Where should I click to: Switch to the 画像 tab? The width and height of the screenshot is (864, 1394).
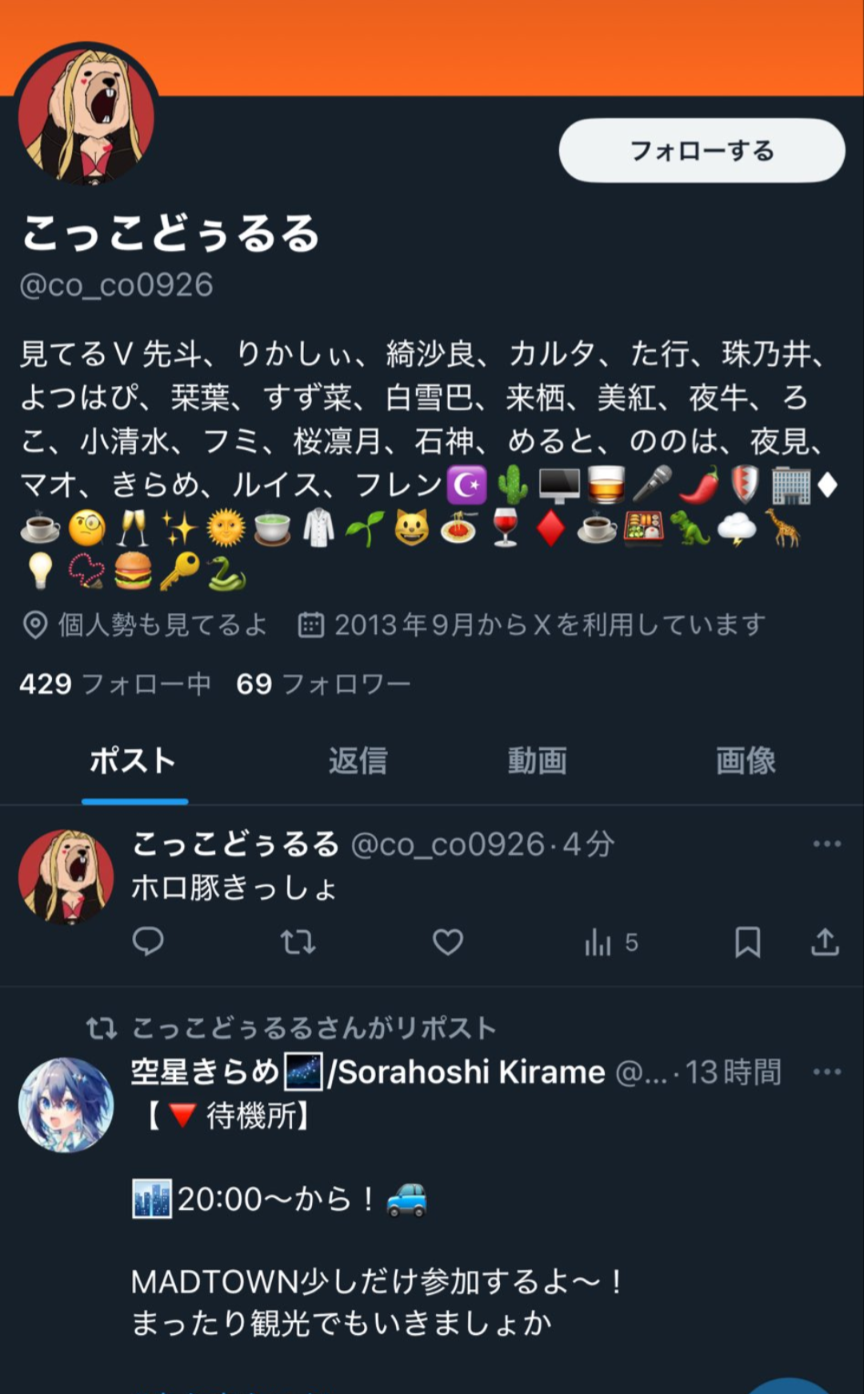point(745,761)
